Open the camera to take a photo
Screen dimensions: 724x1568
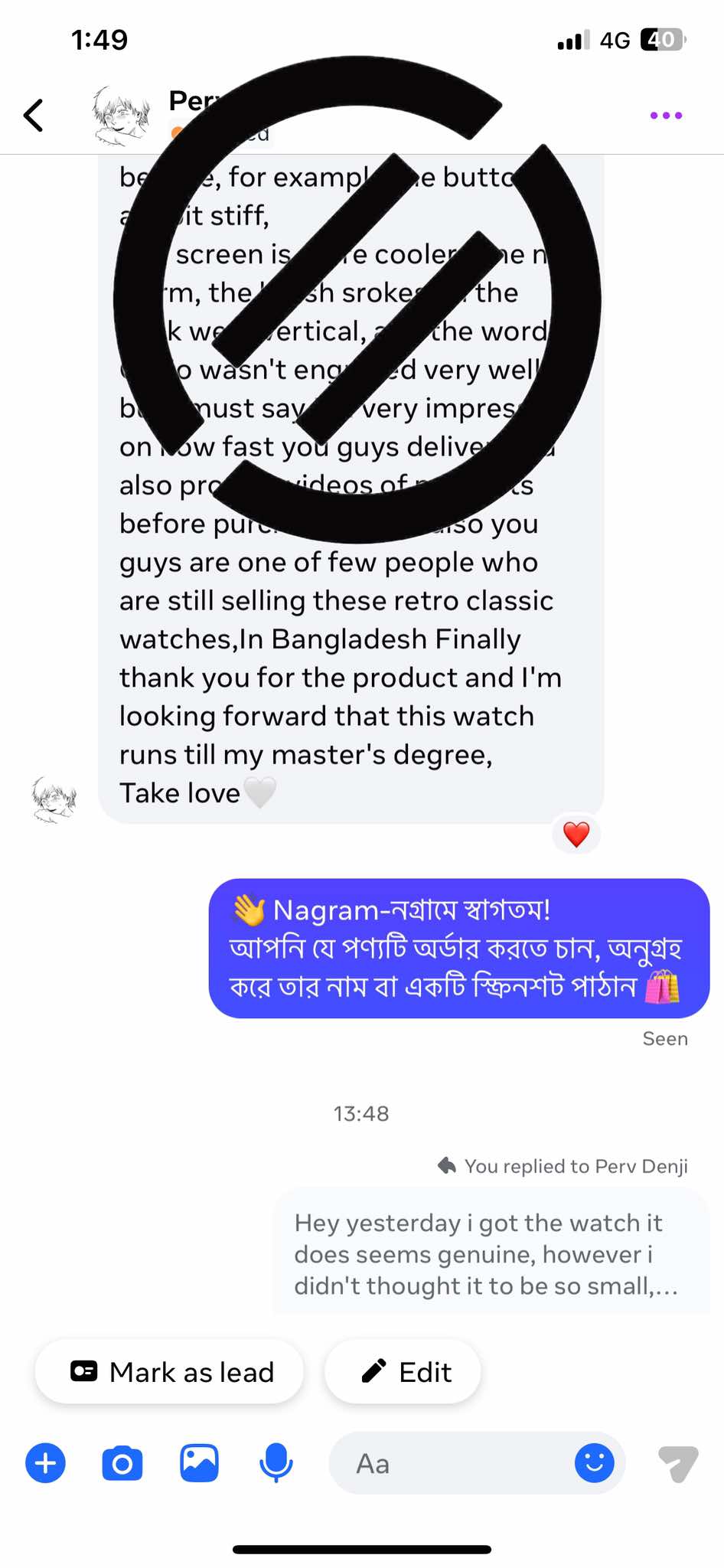point(122,1463)
